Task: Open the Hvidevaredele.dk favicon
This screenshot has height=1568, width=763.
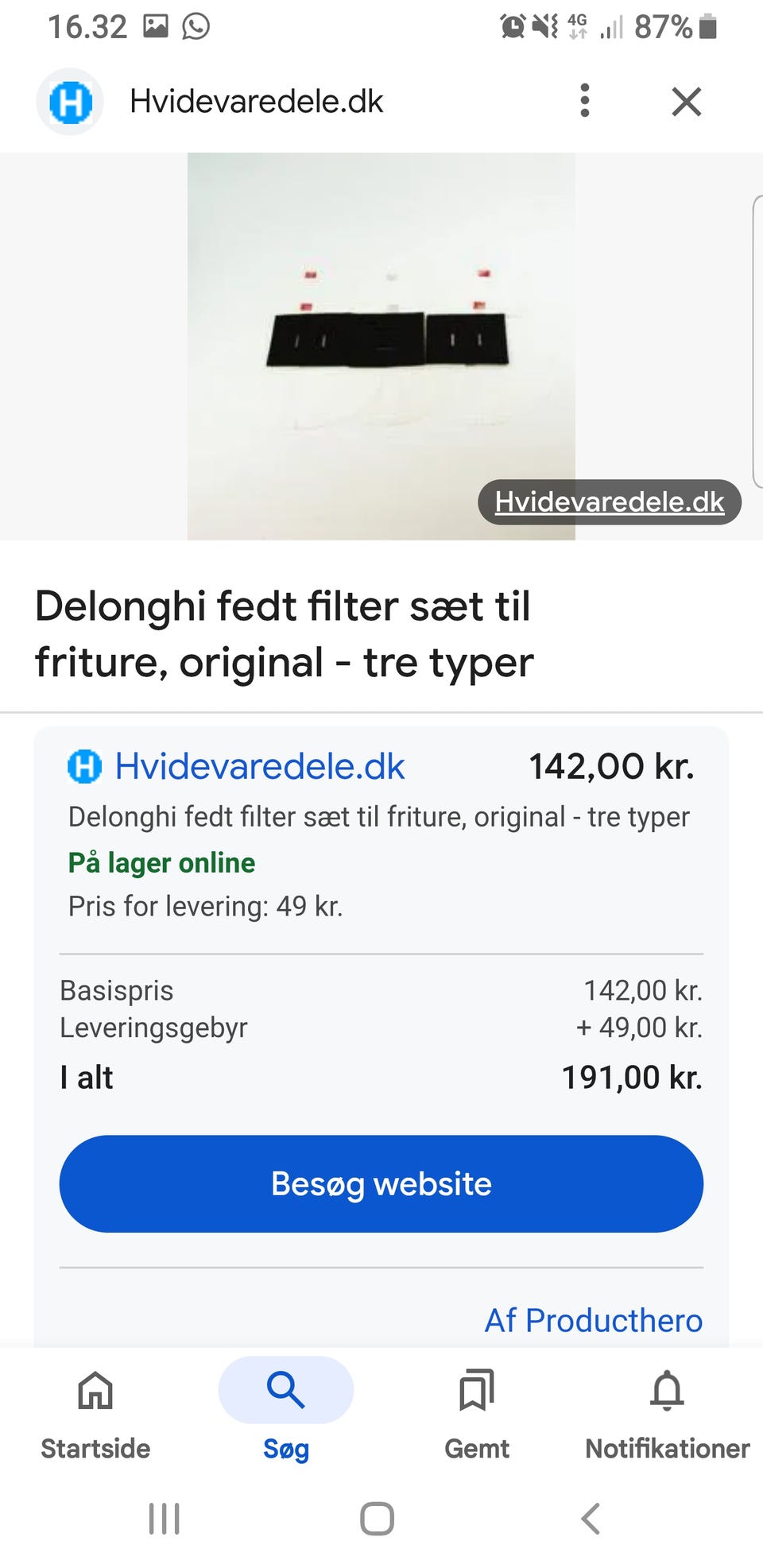Action: point(70,101)
